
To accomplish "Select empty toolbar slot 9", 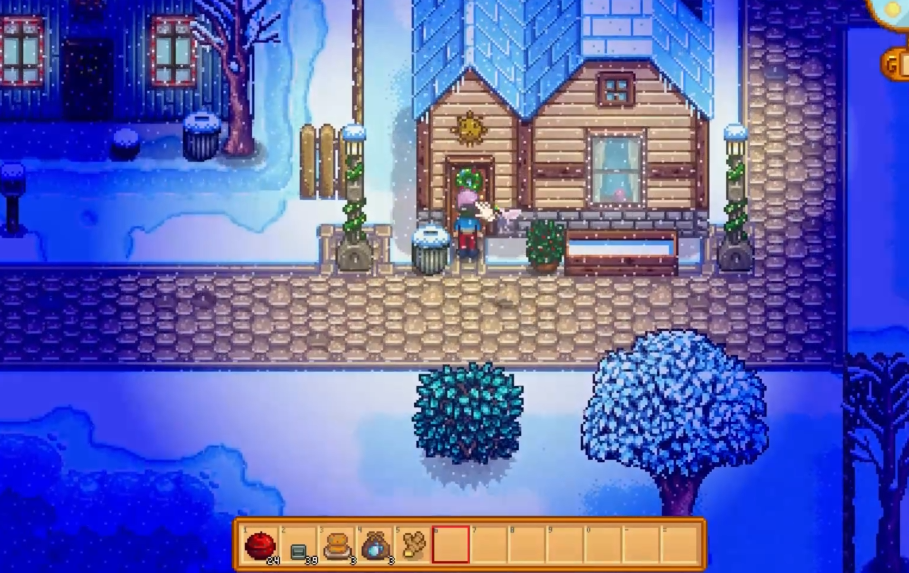I will 565,545.
